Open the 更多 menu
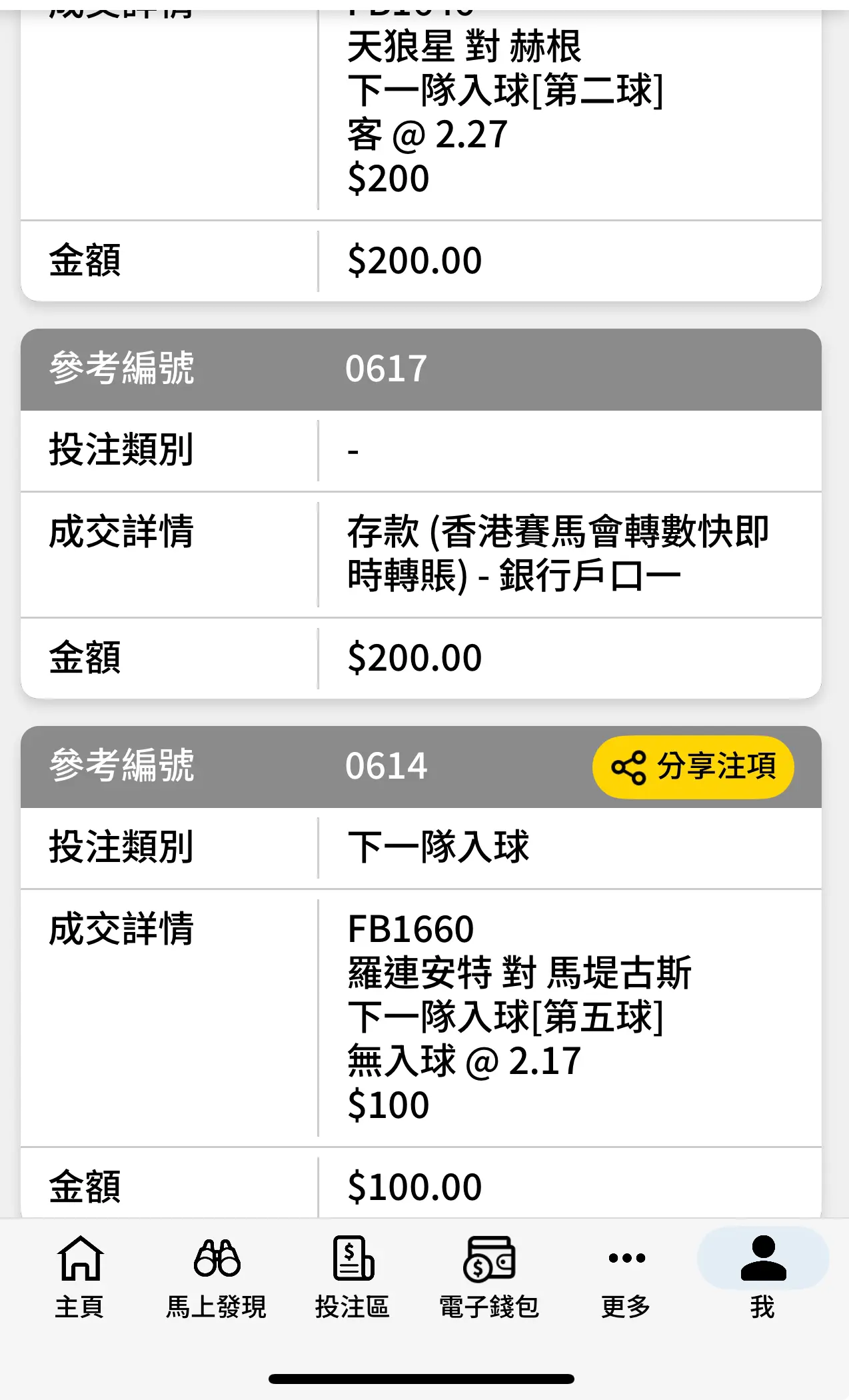The height and width of the screenshot is (1400, 849). tap(626, 1277)
